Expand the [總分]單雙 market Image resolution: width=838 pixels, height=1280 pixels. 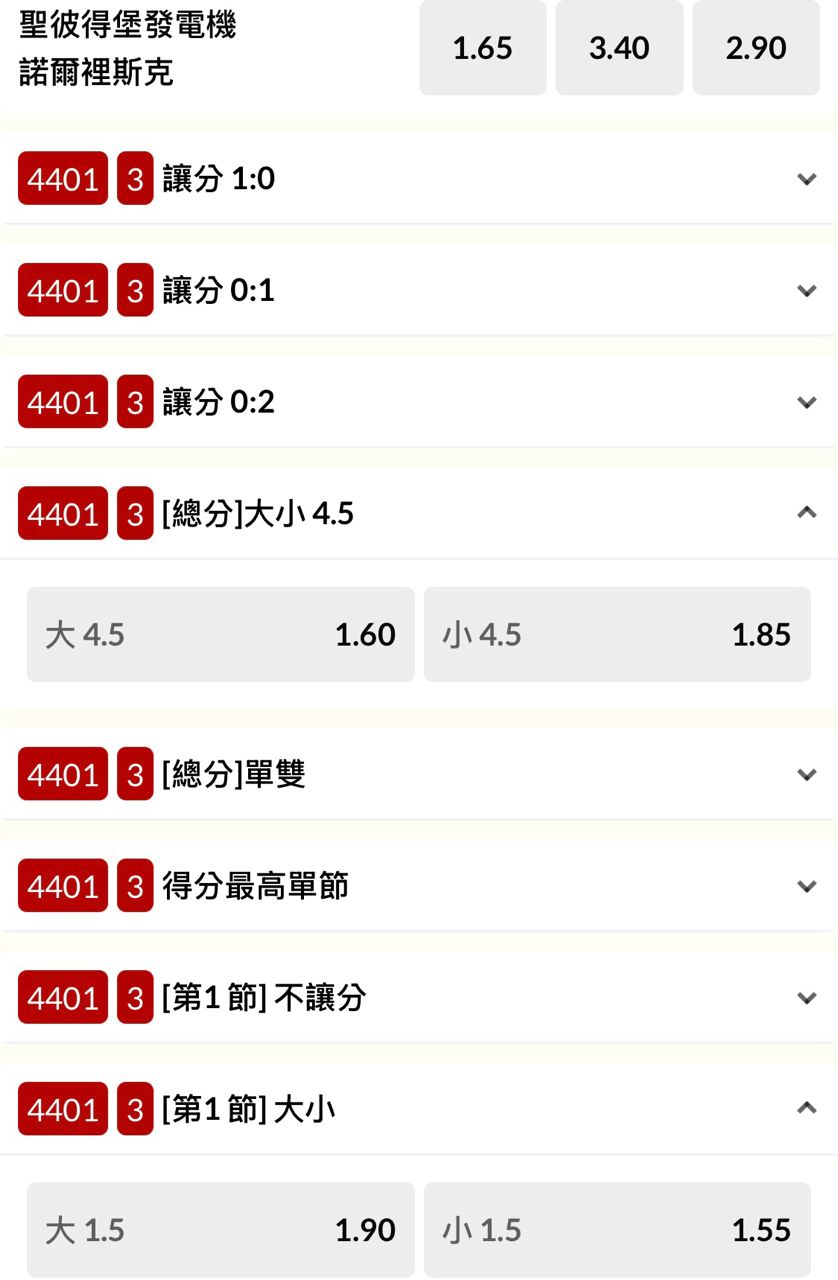(x=806, y=775)
